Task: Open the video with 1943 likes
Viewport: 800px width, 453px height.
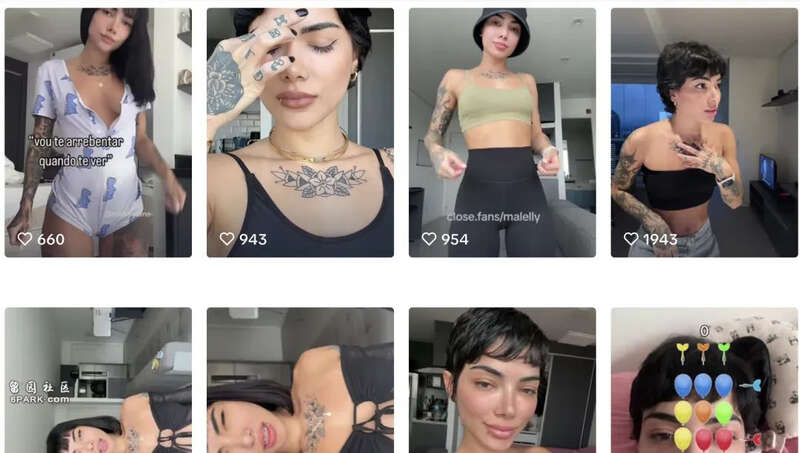Action: [704, 132]
